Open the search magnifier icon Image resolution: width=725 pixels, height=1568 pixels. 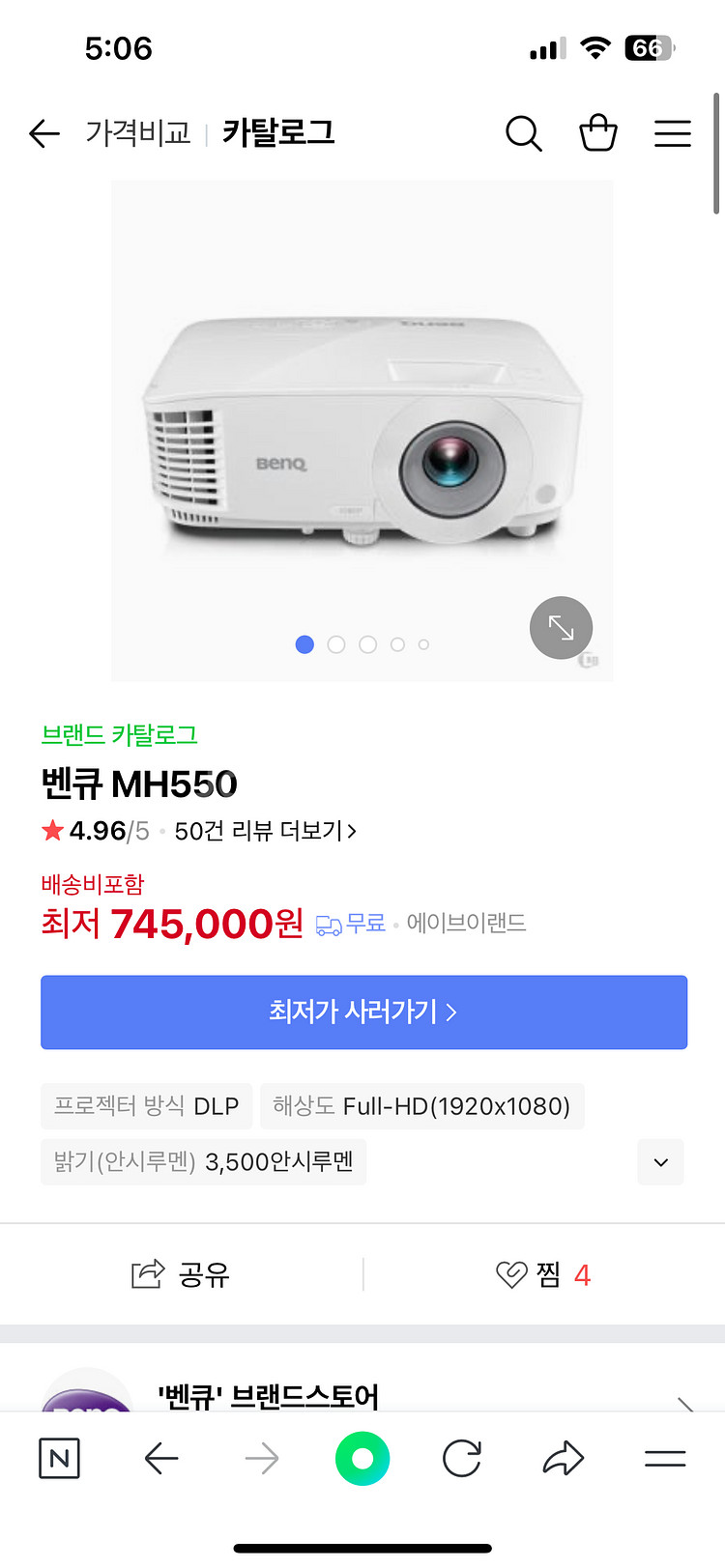[x=523, y=133]
